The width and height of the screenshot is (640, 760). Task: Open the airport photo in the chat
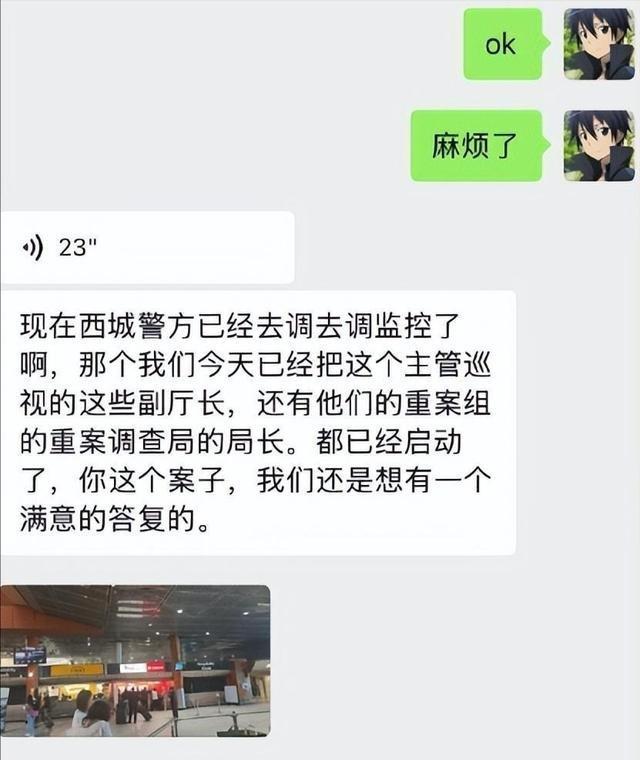tap(135, 661)
